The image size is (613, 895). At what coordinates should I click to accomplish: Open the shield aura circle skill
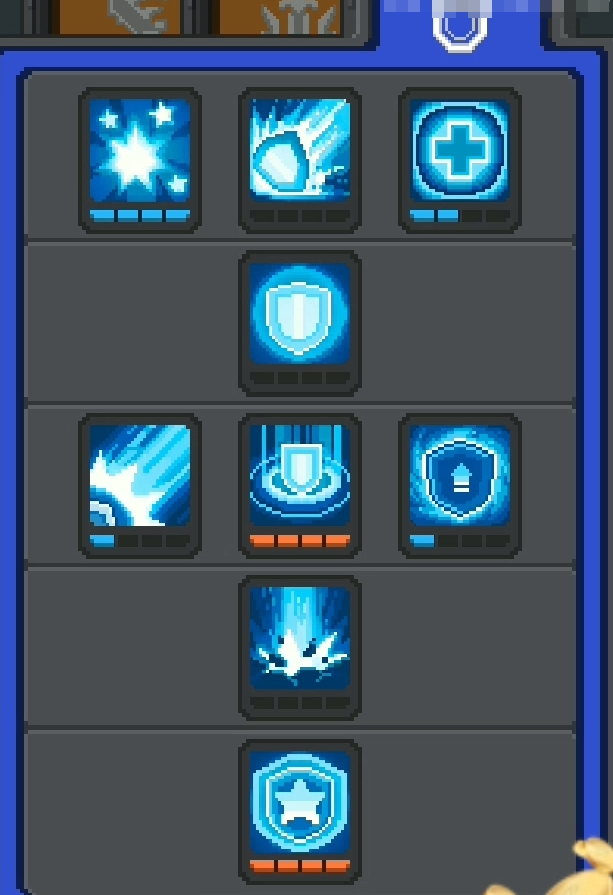(300, 477)
